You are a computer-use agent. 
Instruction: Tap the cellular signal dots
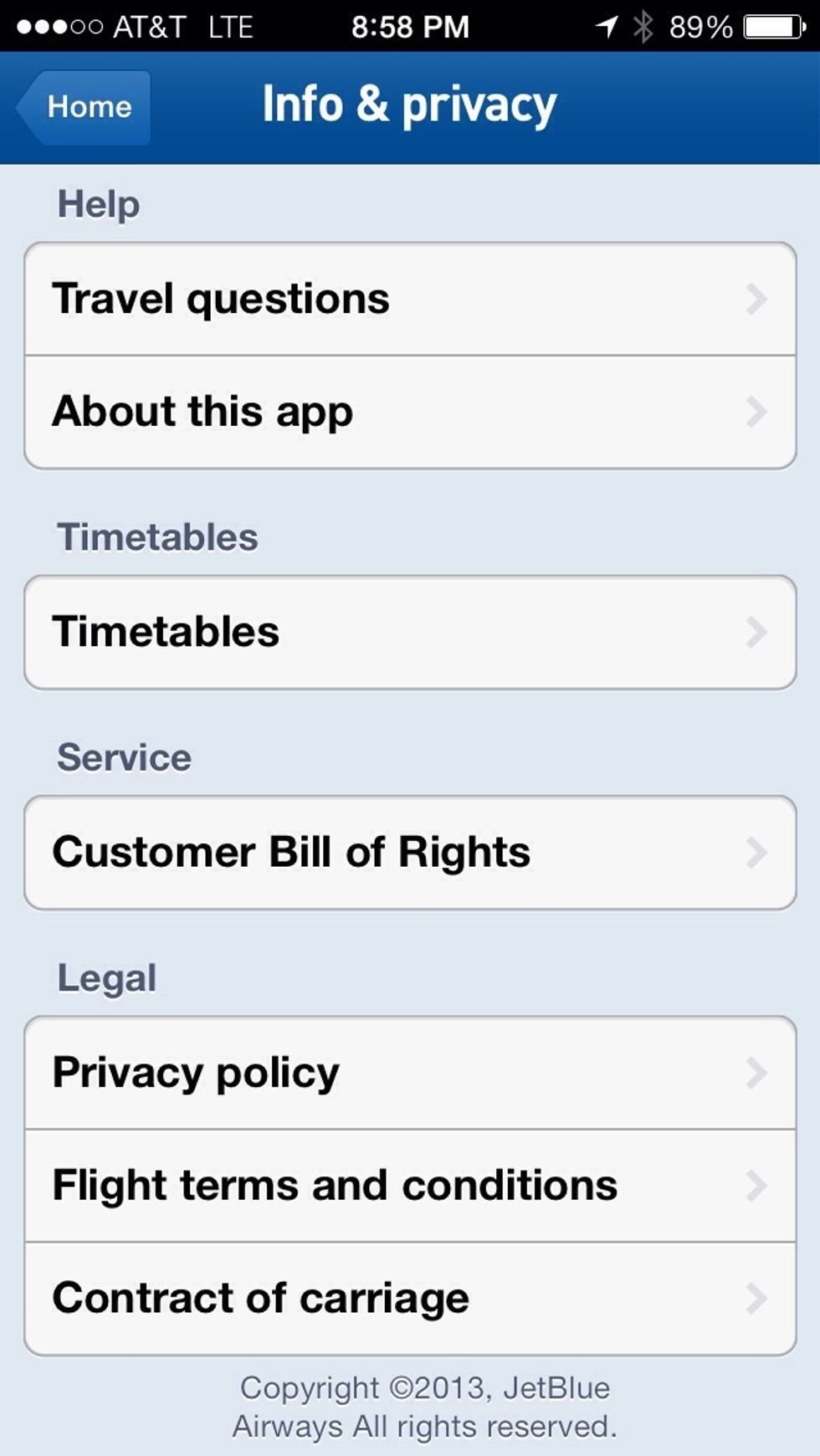[54, 25]
